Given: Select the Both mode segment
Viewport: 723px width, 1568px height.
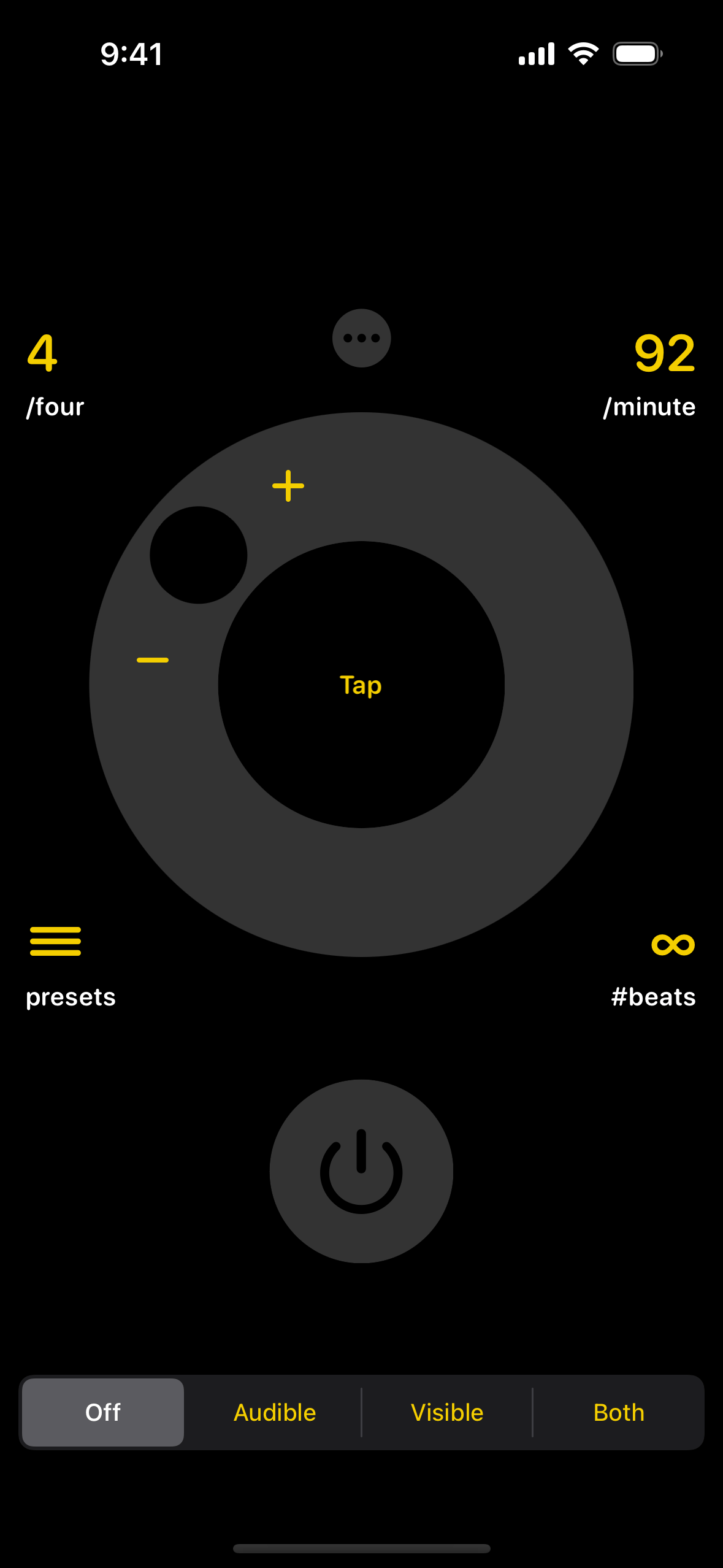Looking at the screenshot, I should coord(619,1412).
